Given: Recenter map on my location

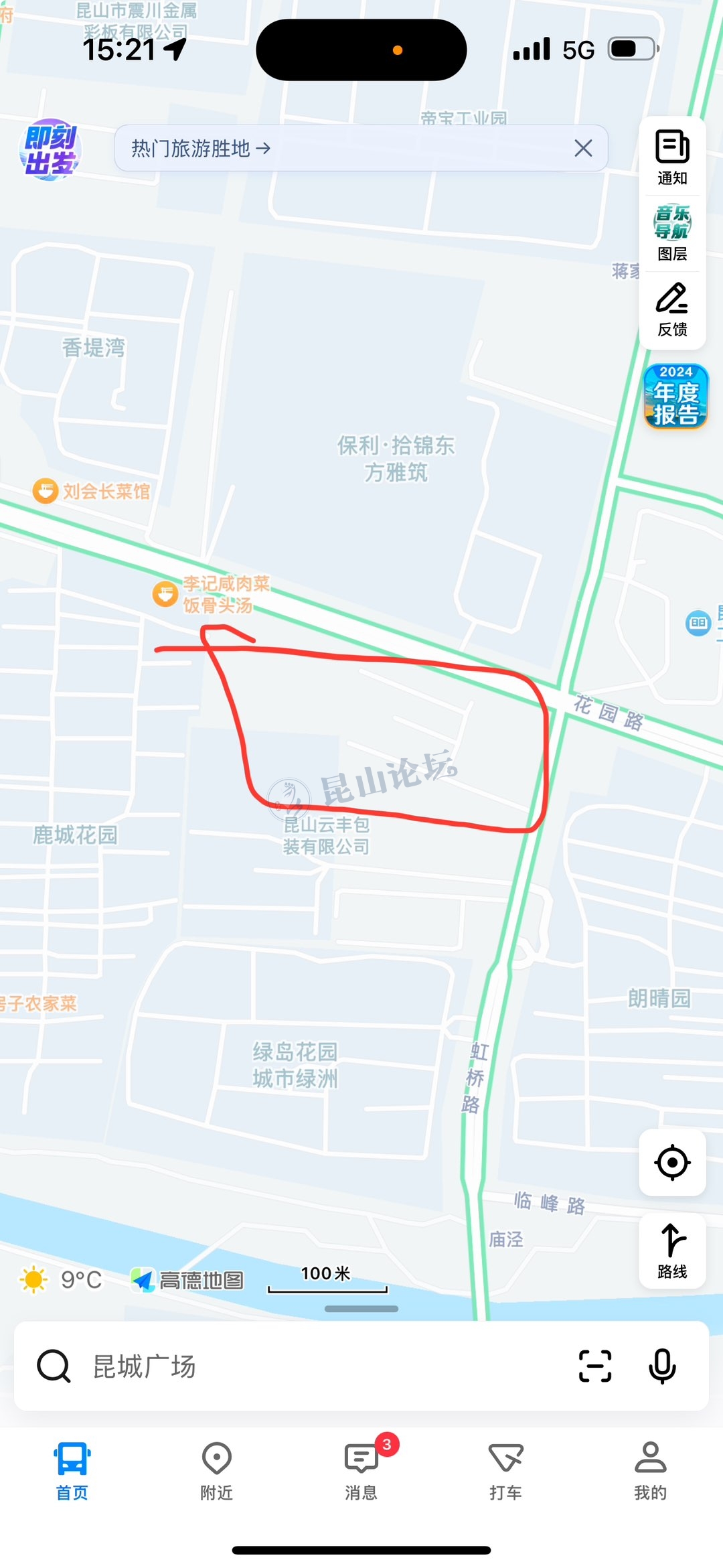Looking at the screenshot, I should pos(672,1162).
